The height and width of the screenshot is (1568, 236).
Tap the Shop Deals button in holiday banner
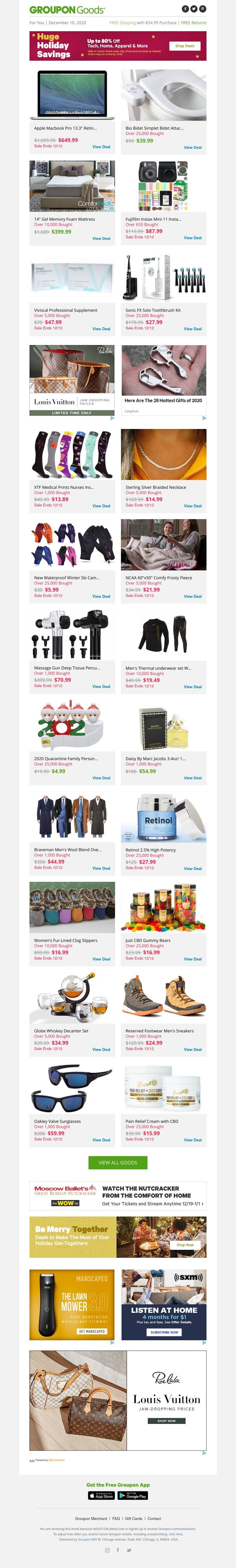pyautogui.click(x=185, y=46)
